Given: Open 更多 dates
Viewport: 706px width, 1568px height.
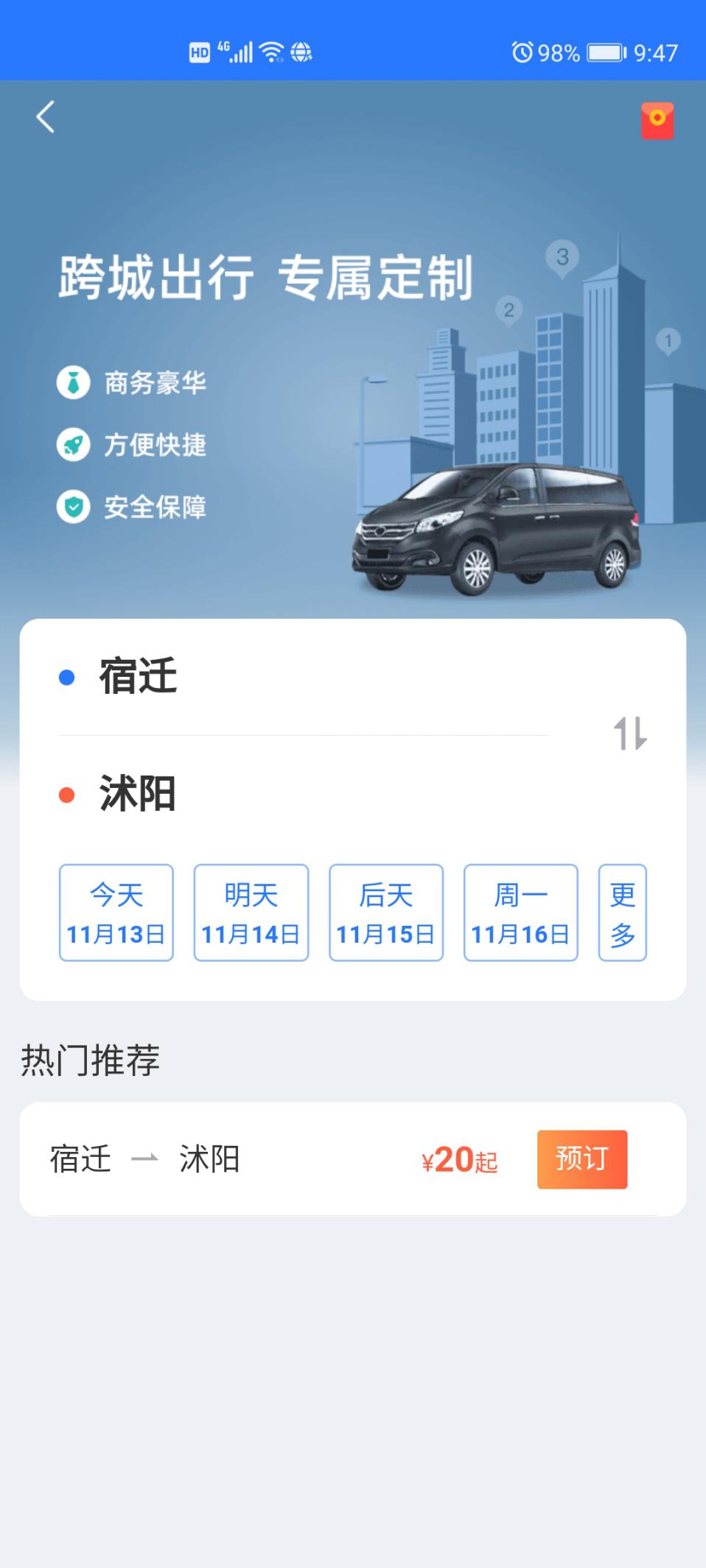Looking at the screenshot, I should pyautogui.click(x=623, y=913).
